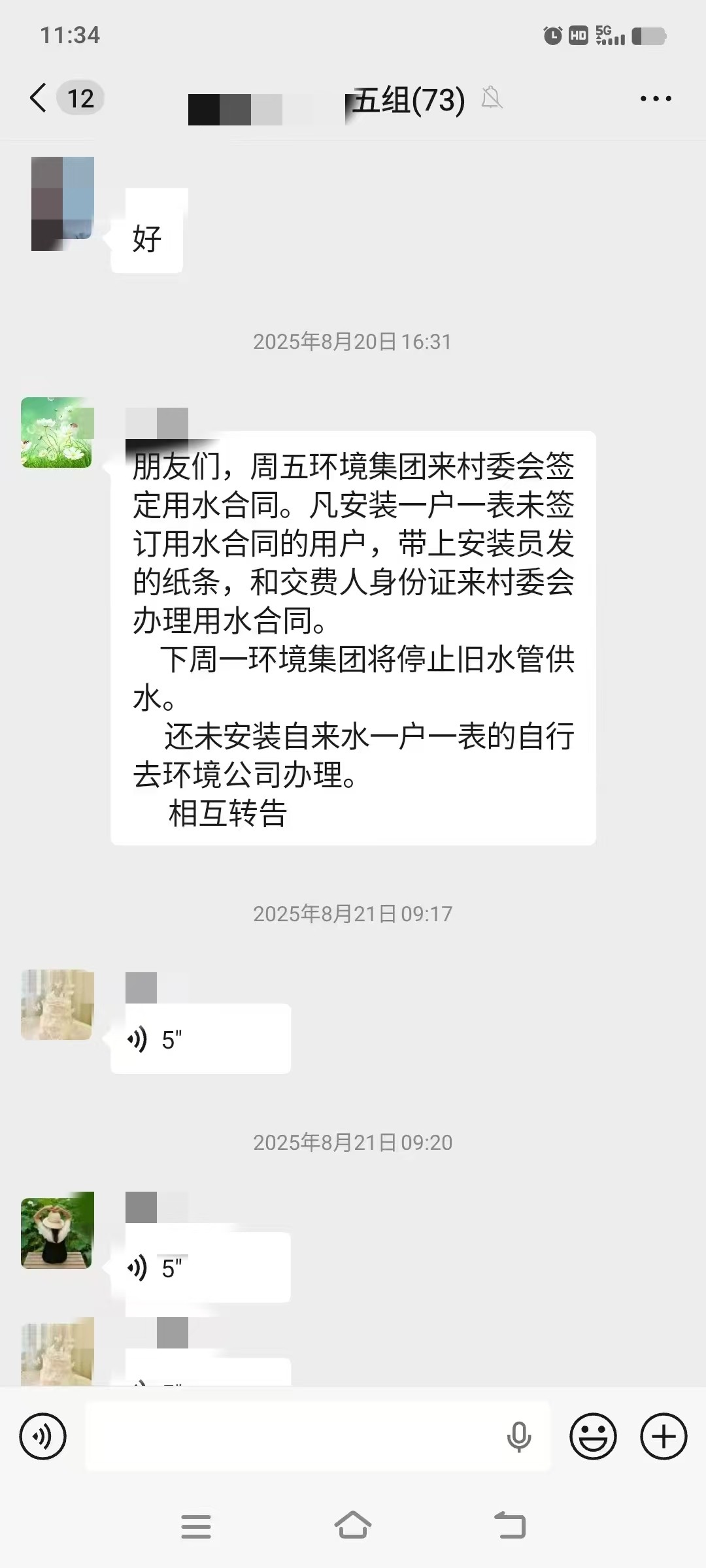
Task: Tap the water contract announcement bubble
Action: [353, 634]
